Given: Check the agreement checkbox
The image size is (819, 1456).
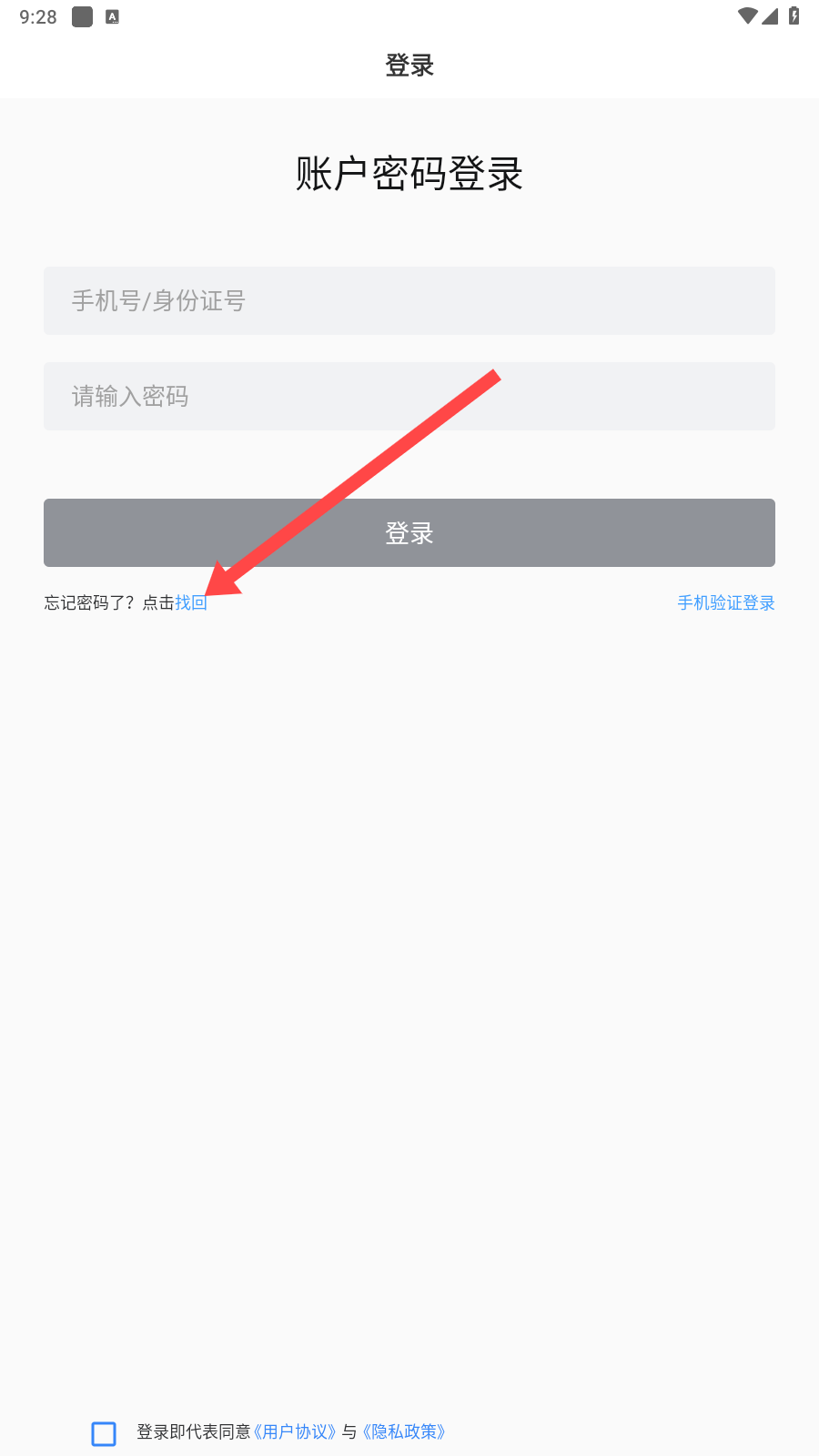Looking at the screenshot, I should coord(104,1433).
